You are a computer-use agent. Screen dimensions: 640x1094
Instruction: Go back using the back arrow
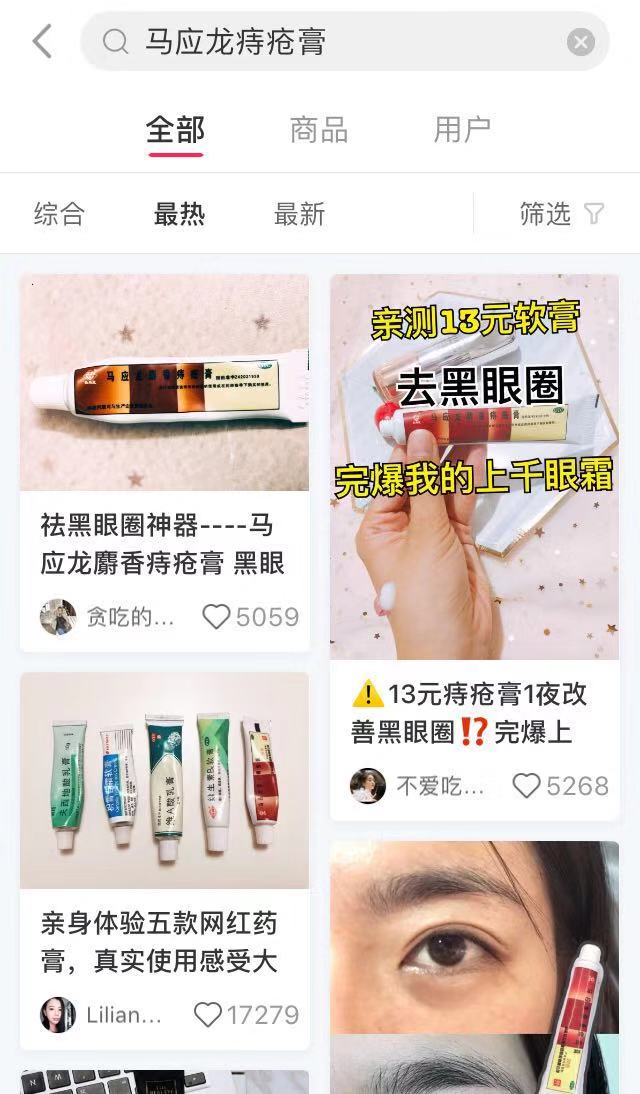click(x=42, y=42)
